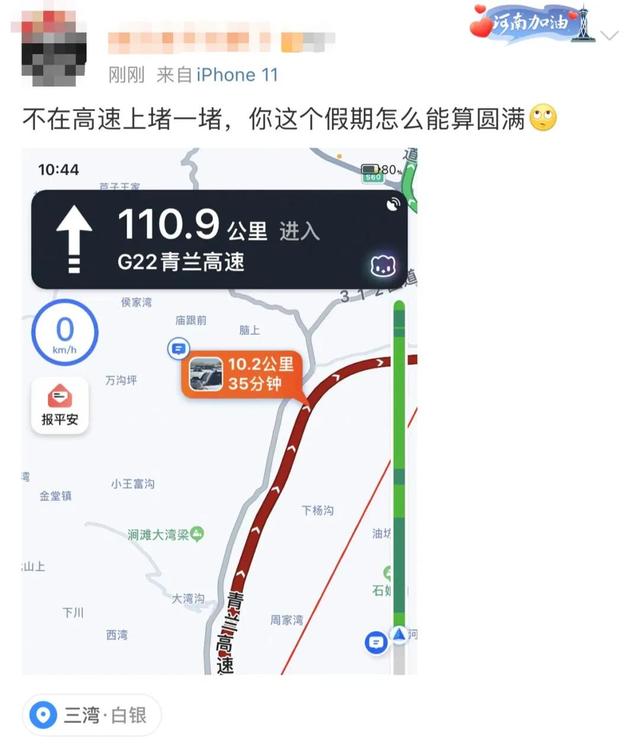Open the iPhone 11 source link
The image size is (640, 745).
tap(238, 75)
